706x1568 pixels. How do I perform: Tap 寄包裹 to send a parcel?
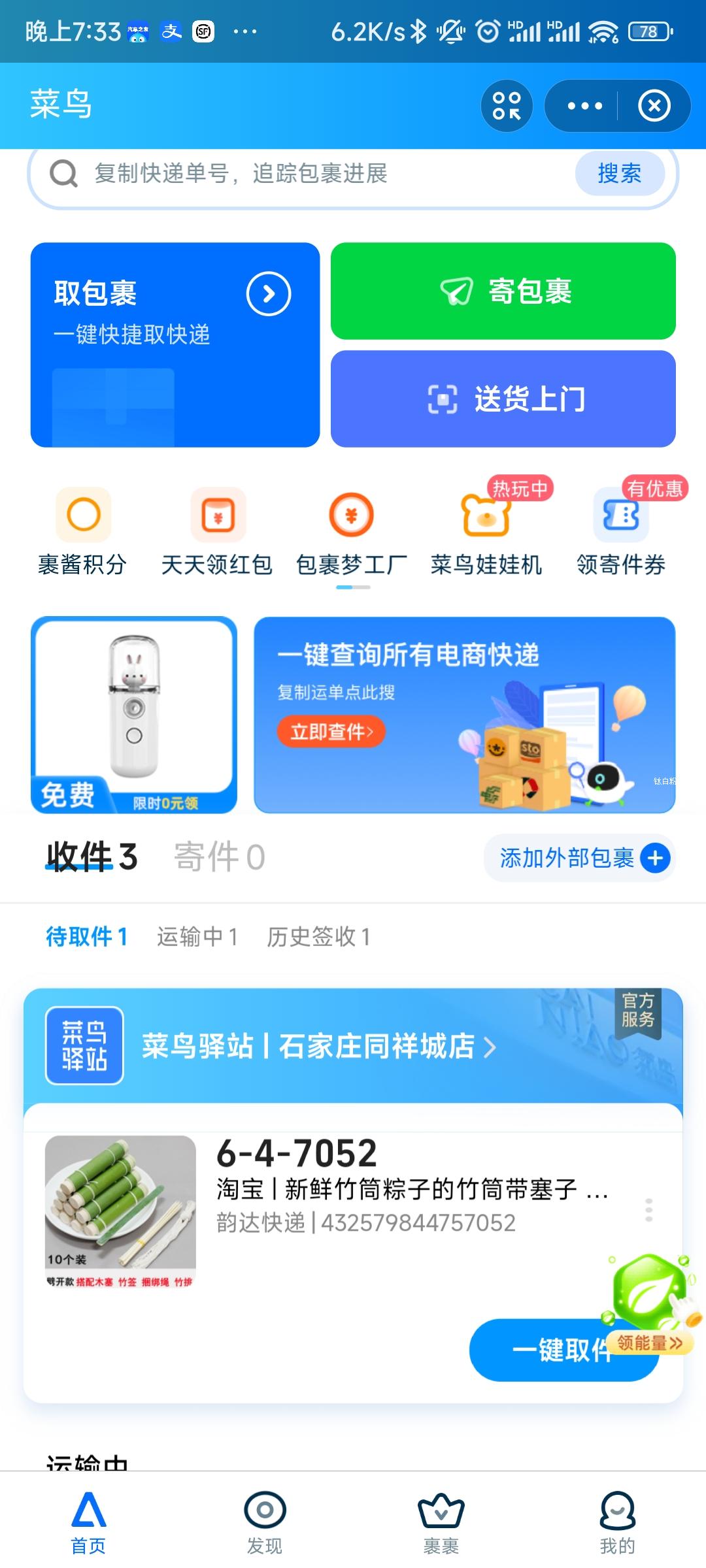click(503, 291)
